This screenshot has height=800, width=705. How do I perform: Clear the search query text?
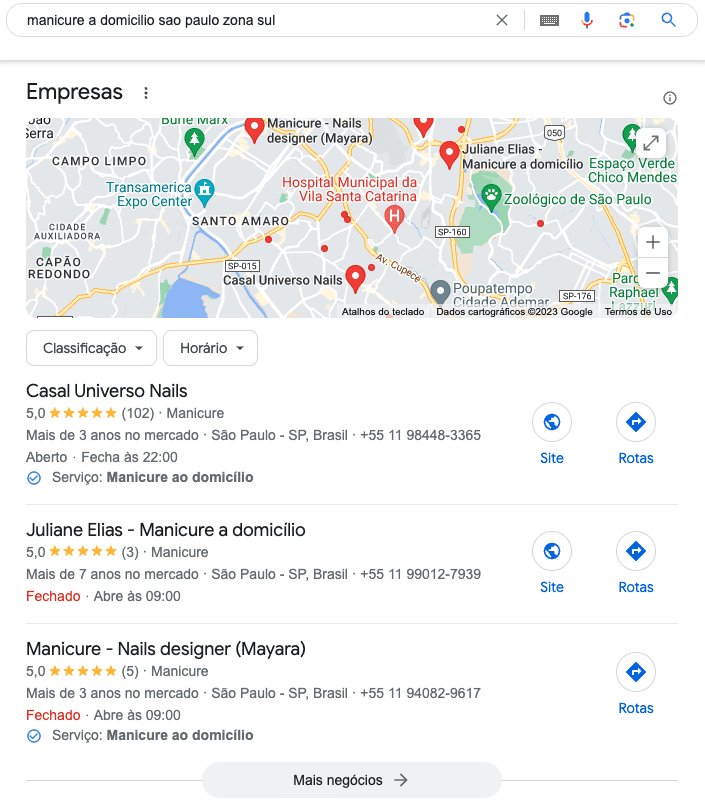click(x=502, y=20)
